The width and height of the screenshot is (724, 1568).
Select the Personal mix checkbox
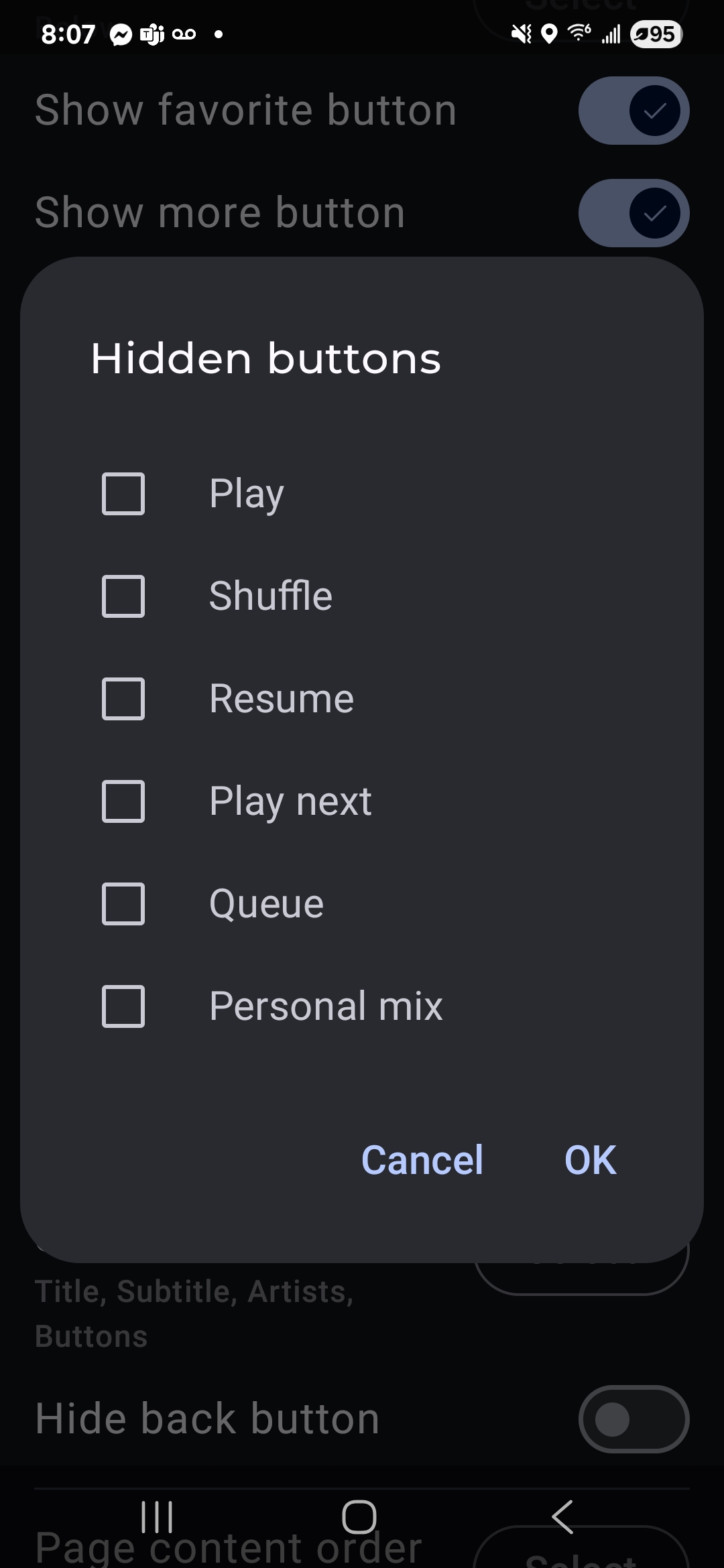[123, 1006]
